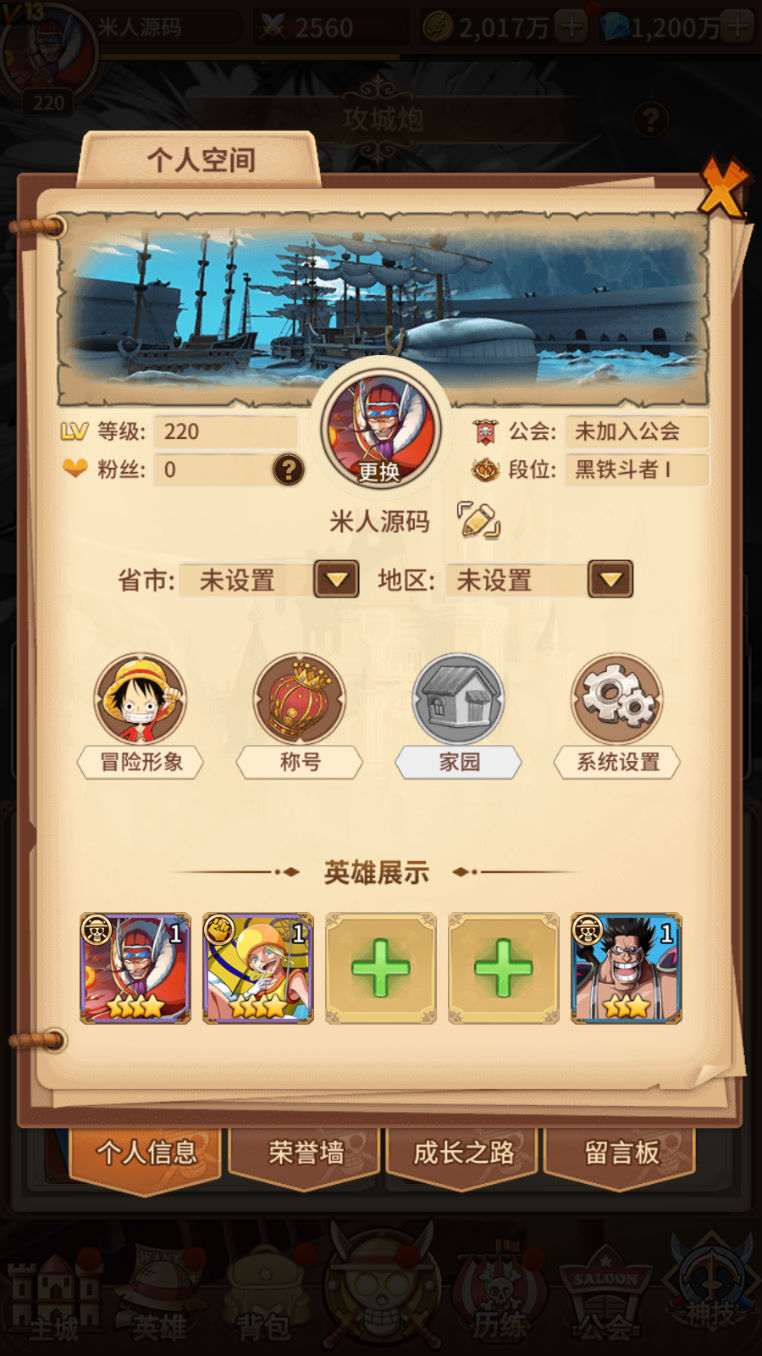This screenshot has width=762, height=1356.
Task: Switch to the 荣誉墙 tab
Action: tap(305, 1153)
